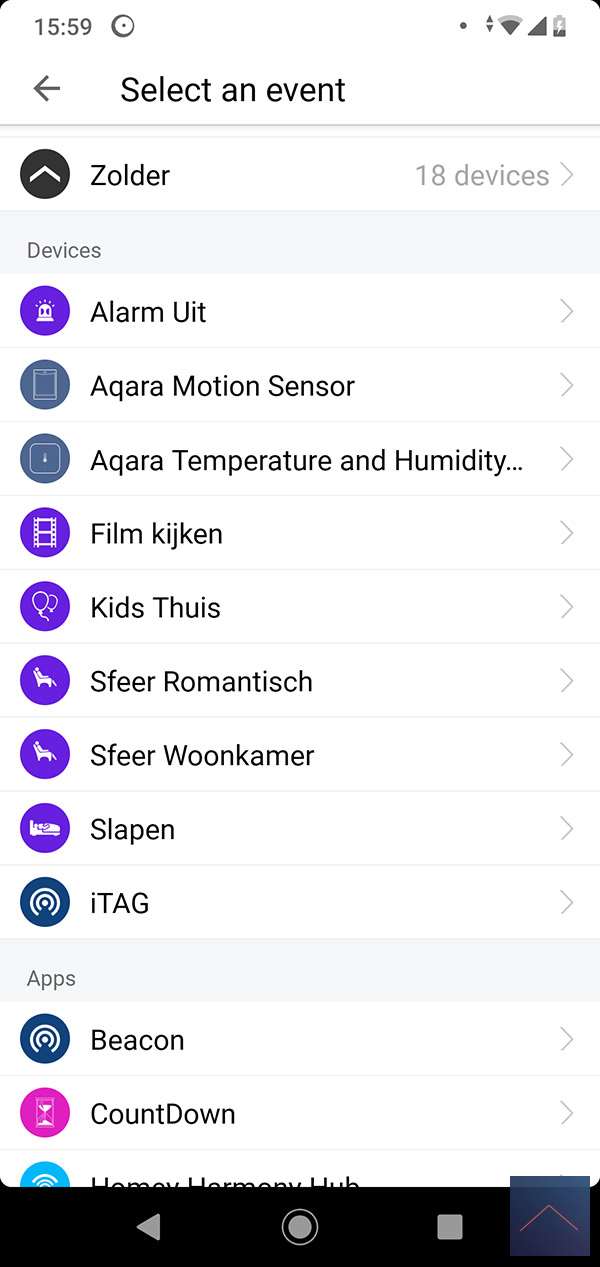Select the Alarm Uit device
The width and height of the screenshot is (600, 1267).
tap(300, 312)
